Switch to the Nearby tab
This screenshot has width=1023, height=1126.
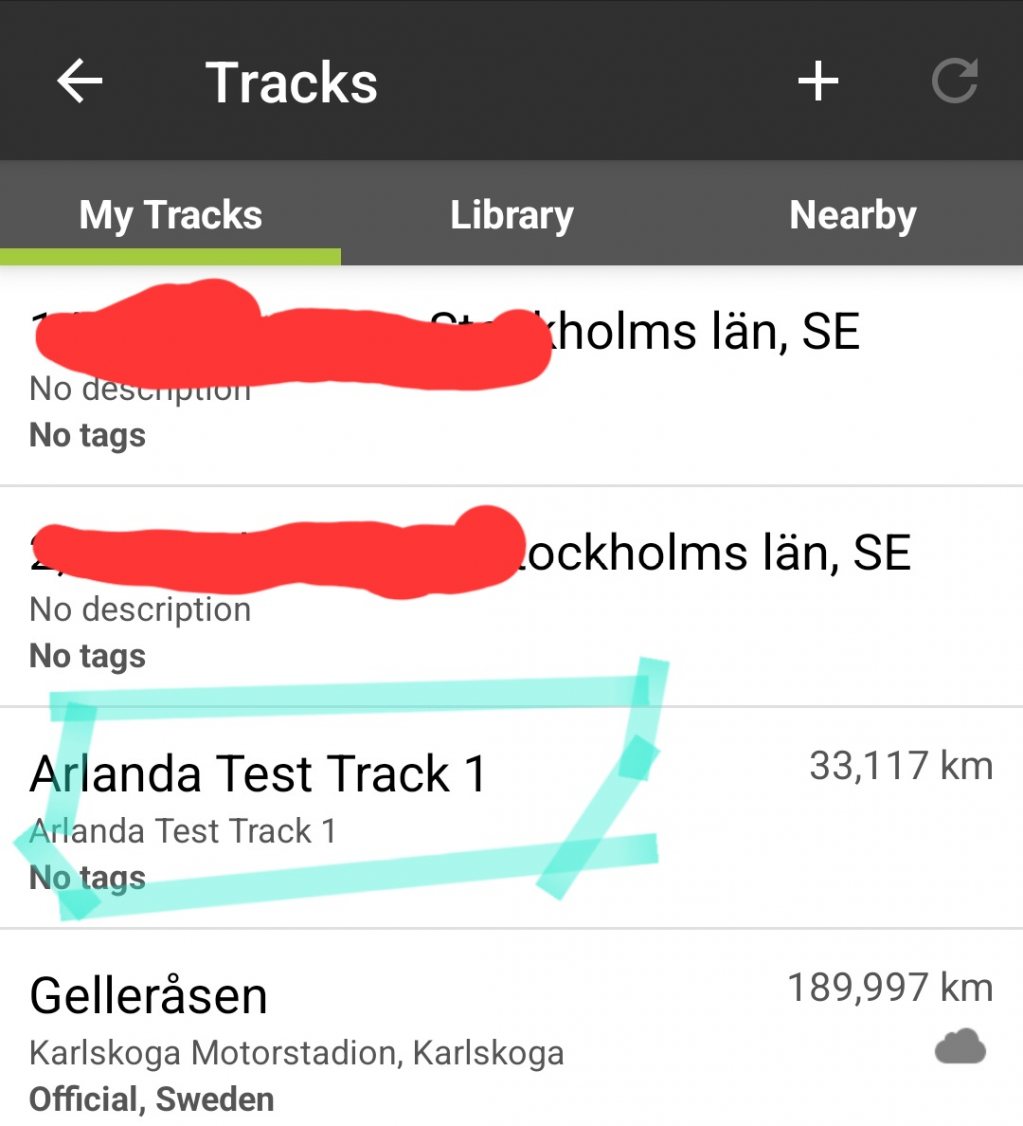[x=852, y=215]
